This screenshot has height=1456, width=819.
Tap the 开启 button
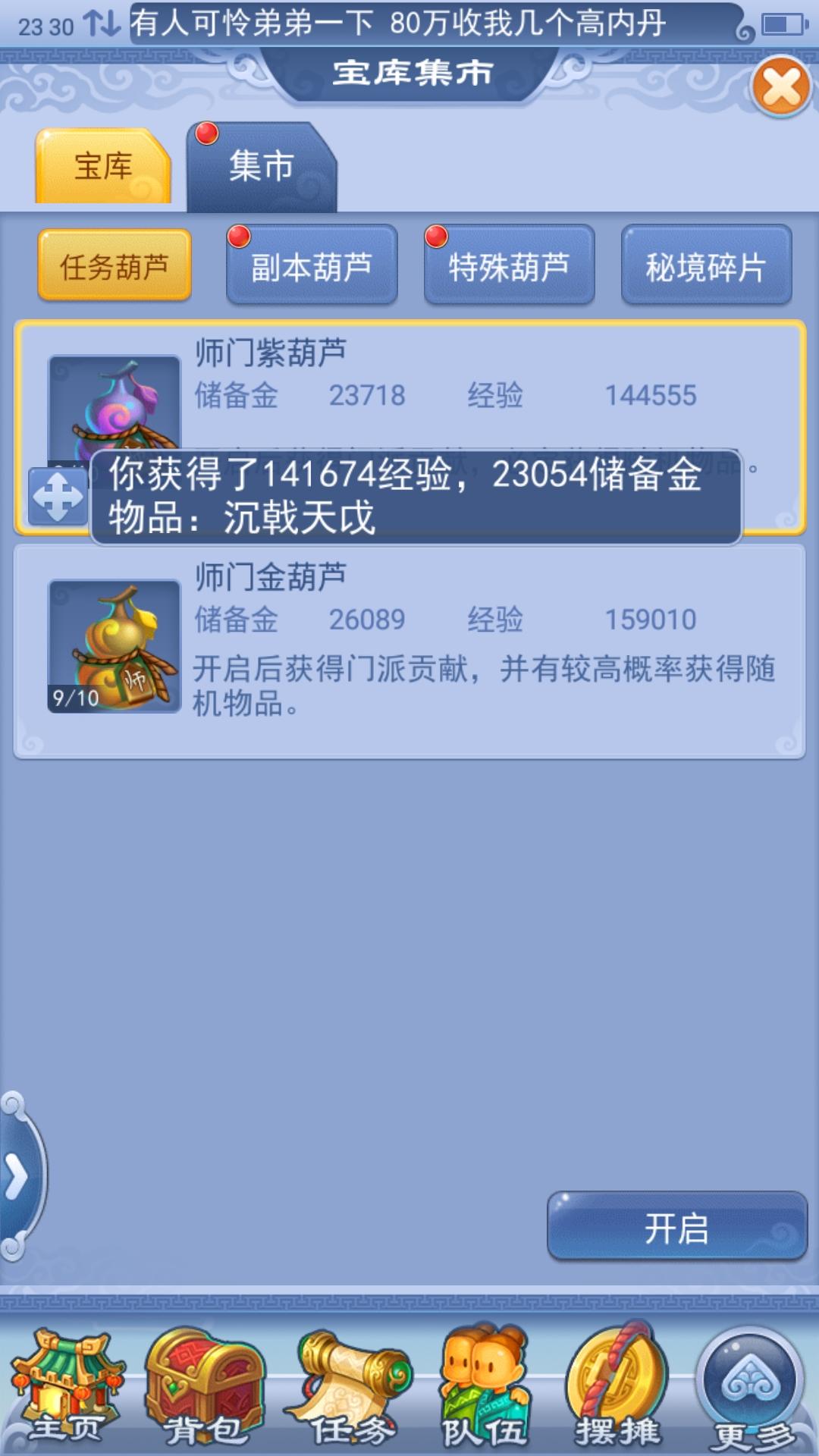tap(676, 1227)
